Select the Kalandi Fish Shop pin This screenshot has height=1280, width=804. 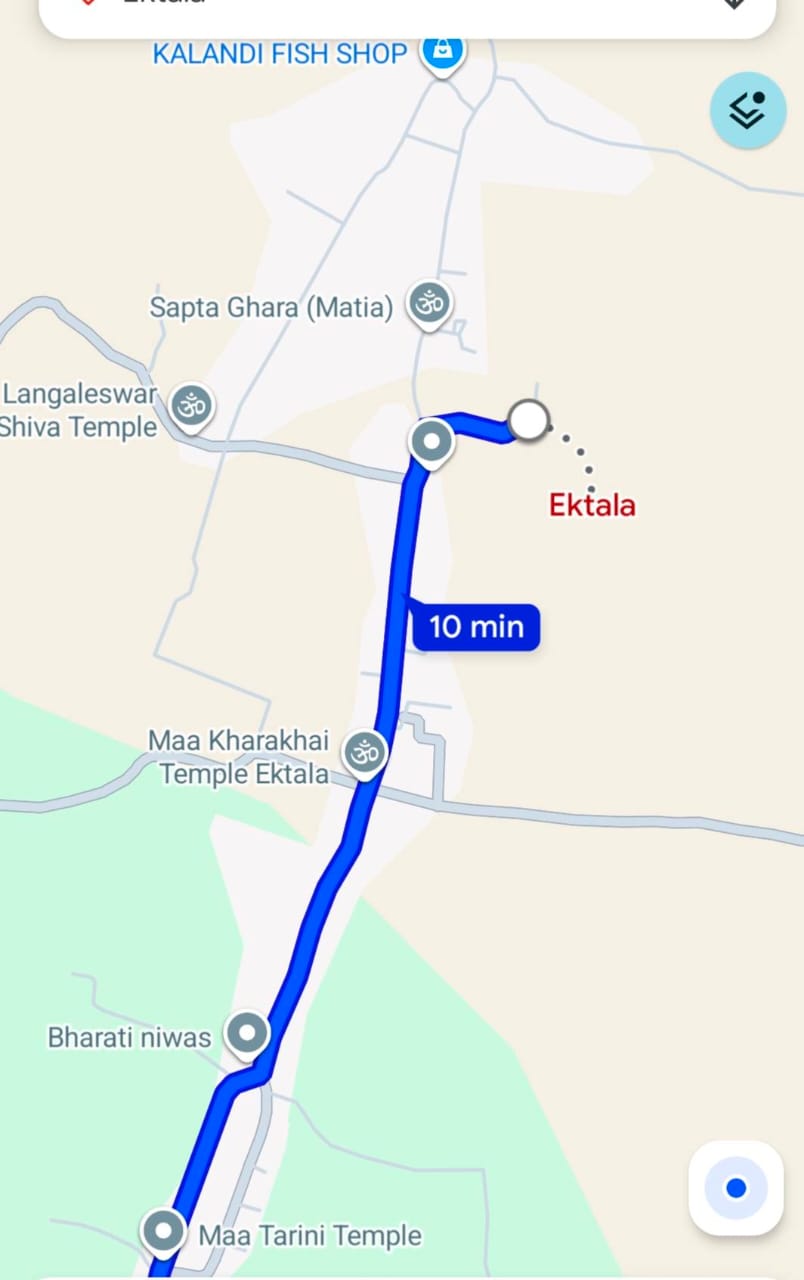(x=441, y=50)
